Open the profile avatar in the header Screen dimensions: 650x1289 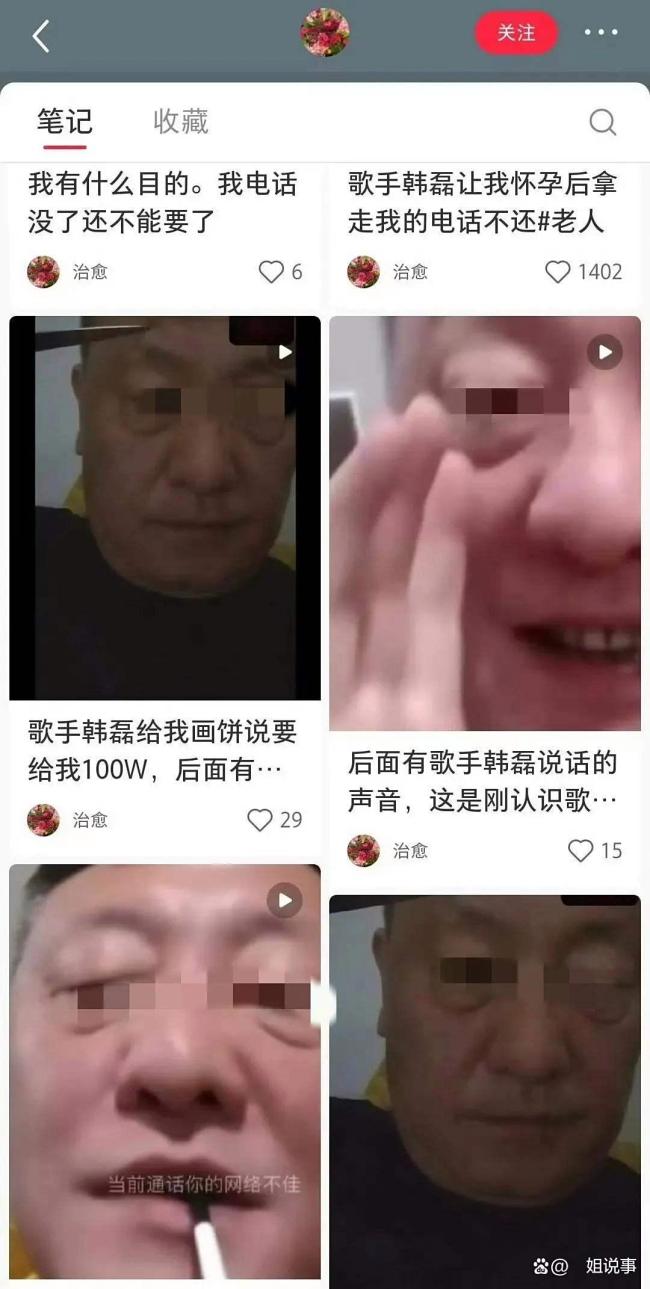tap(325, 33)
